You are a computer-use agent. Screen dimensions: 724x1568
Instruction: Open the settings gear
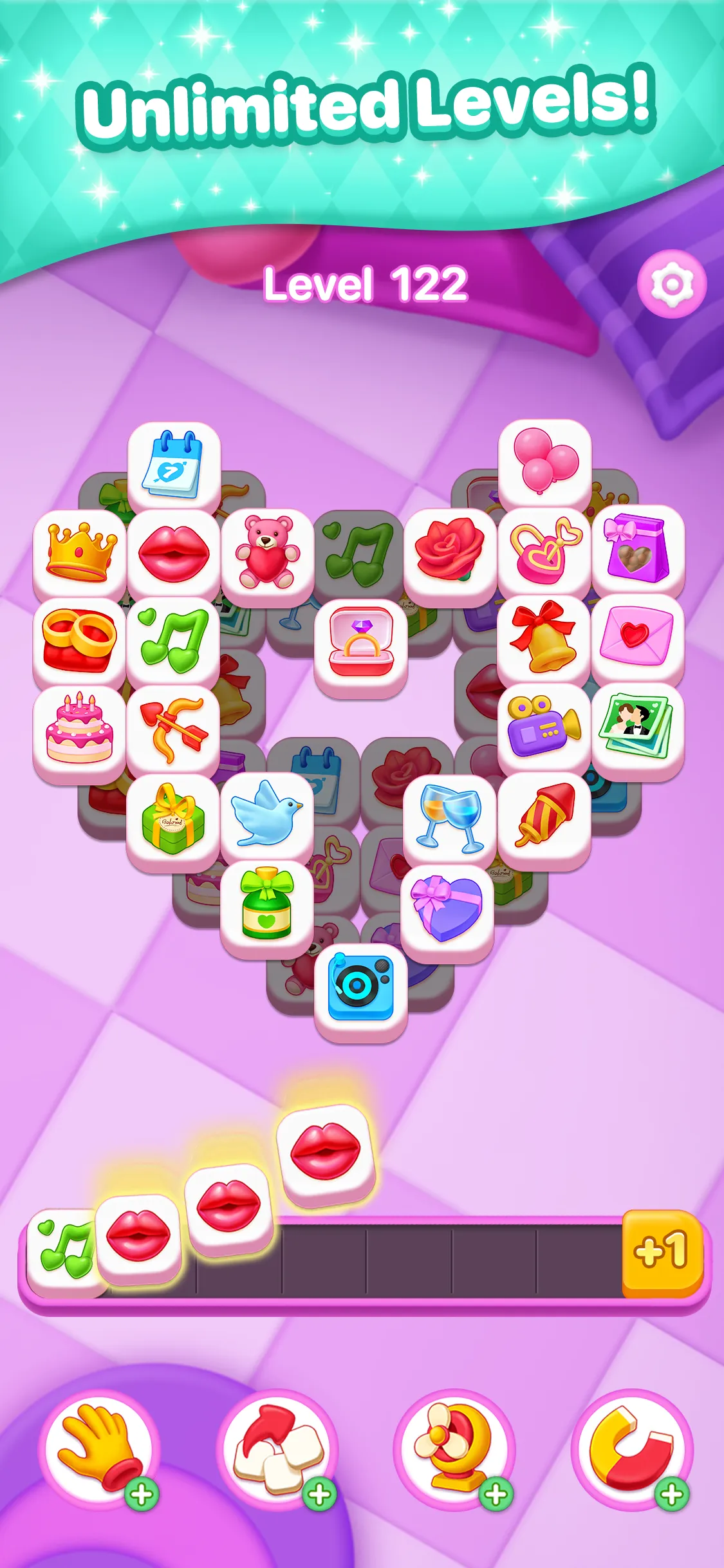pyautogui.click(x=671, y=284)
